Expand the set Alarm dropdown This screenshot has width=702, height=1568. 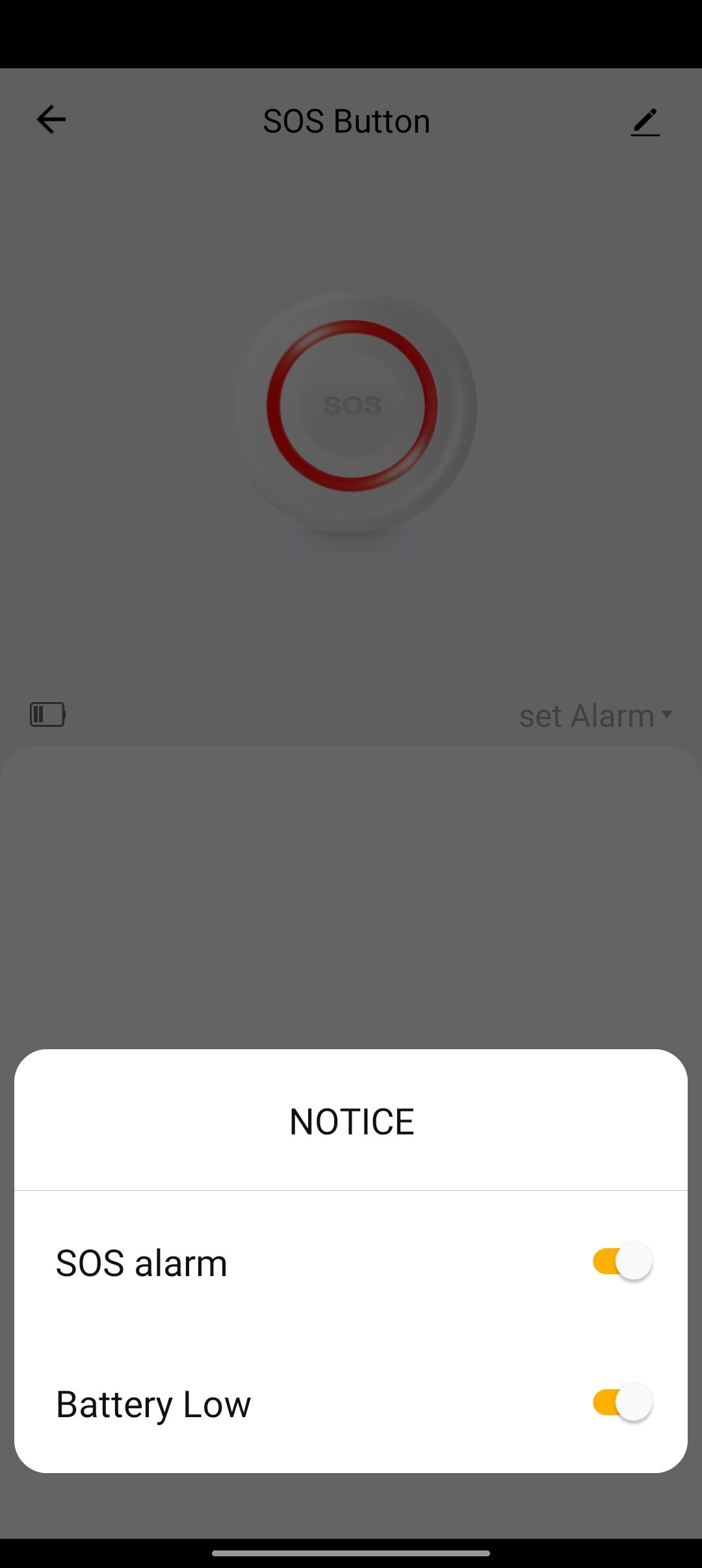pos(595,716)
